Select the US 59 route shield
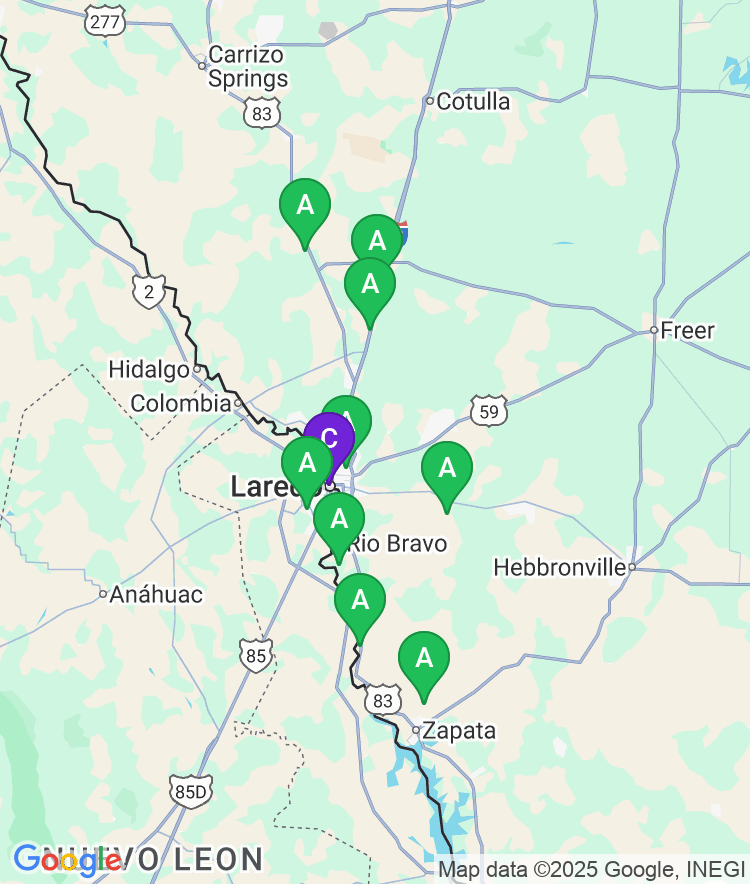This screenshot has width=750, height=884. 487,409
